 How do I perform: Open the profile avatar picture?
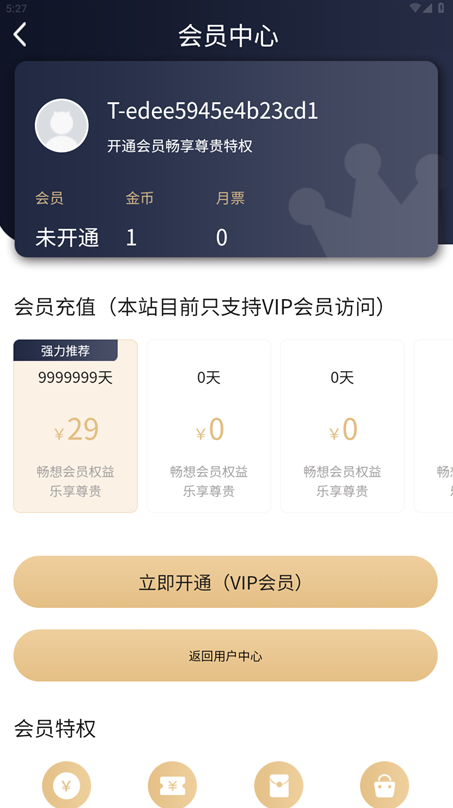[x=61, y=125]
